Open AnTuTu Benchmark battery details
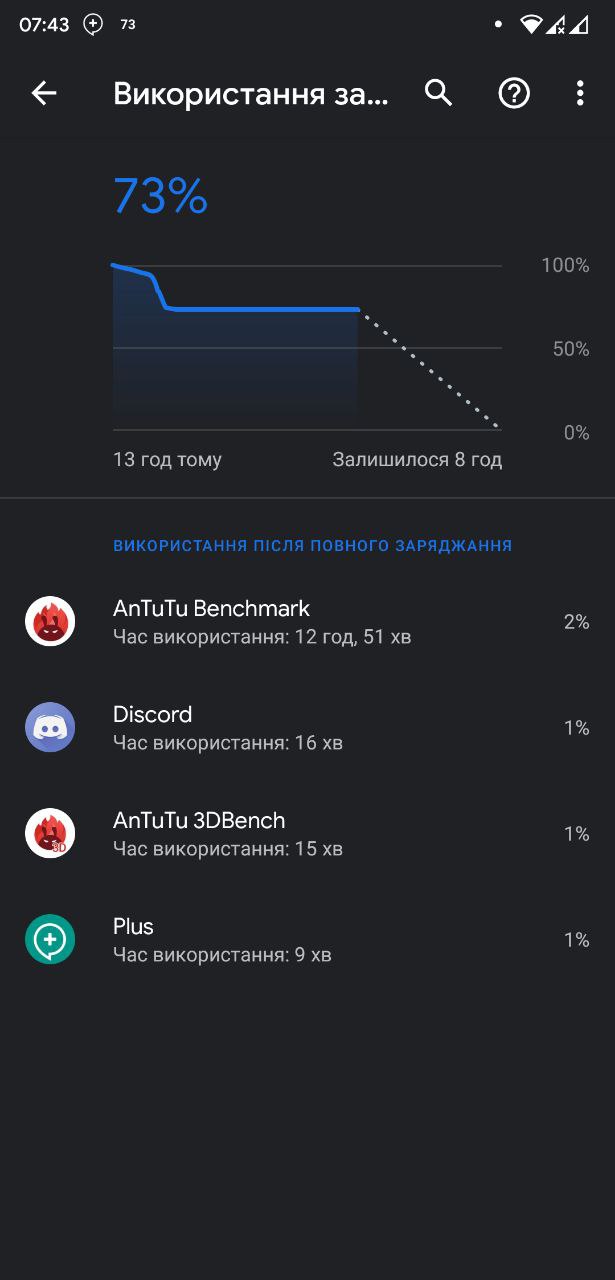This screenshot has width=615, height=1280. pyautogui.click(x=307, y=622)
